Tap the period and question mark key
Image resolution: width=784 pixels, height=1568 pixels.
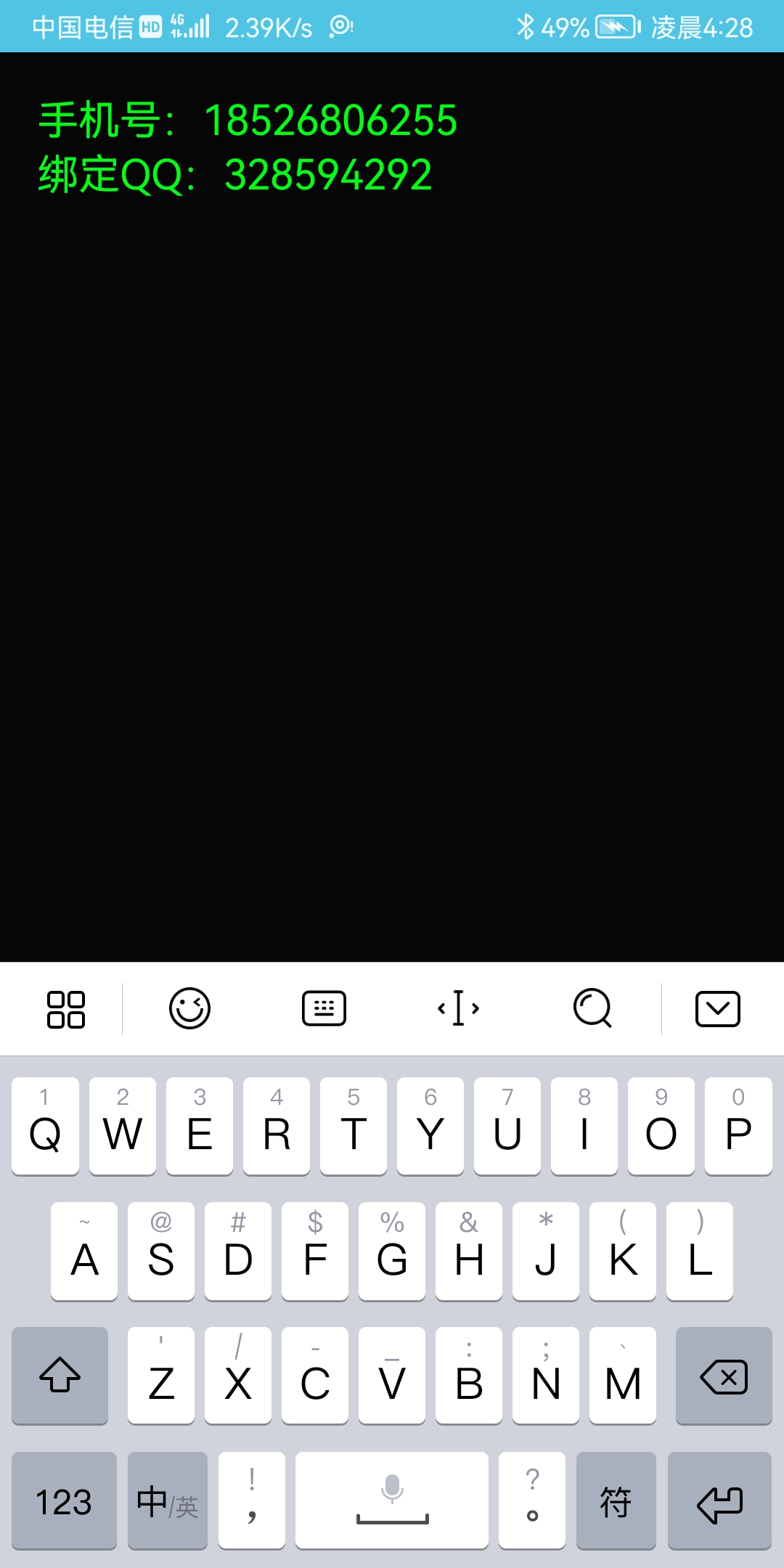tap(532, 1500)
